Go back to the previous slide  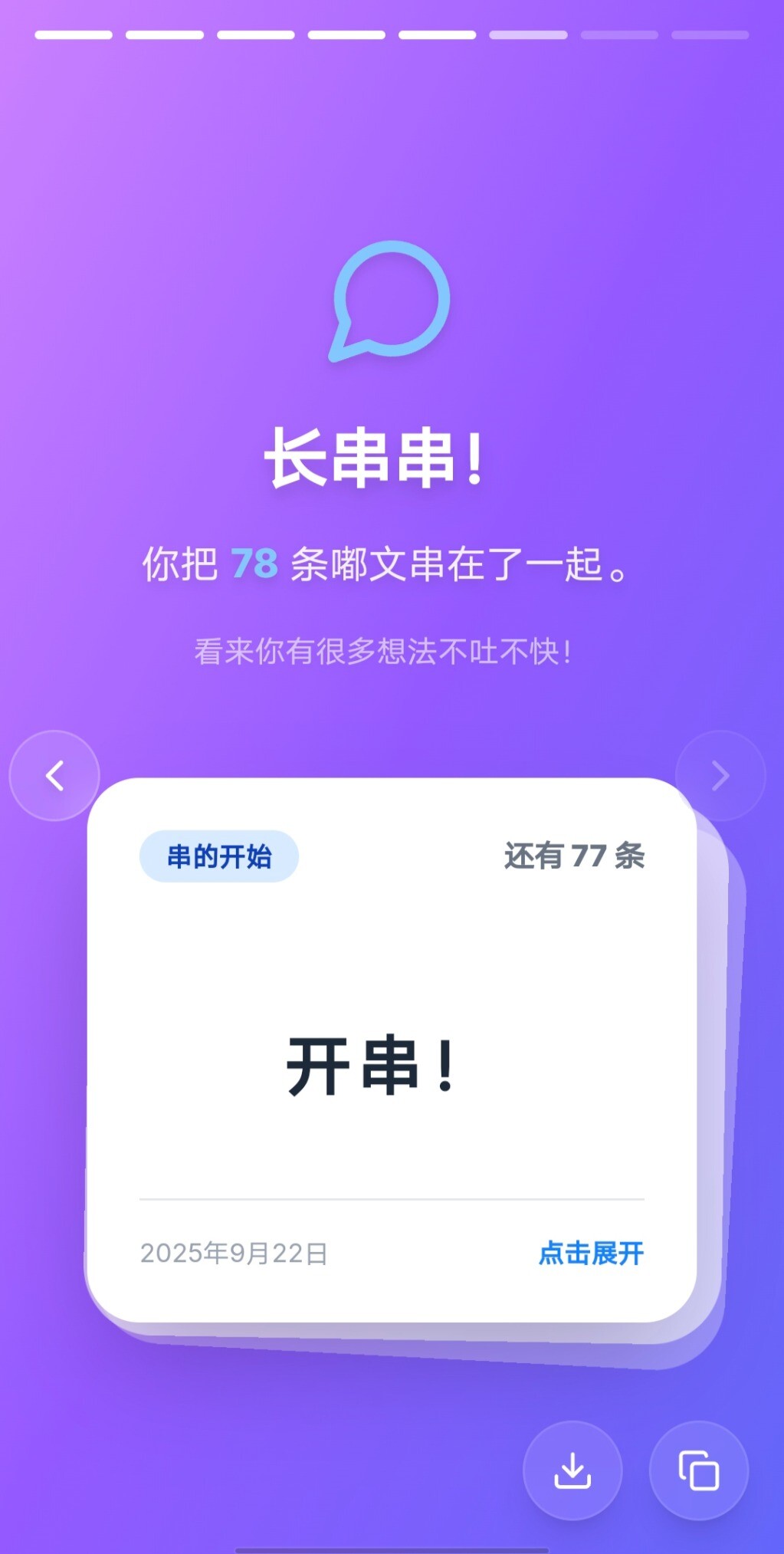click(x=54, y=776)
